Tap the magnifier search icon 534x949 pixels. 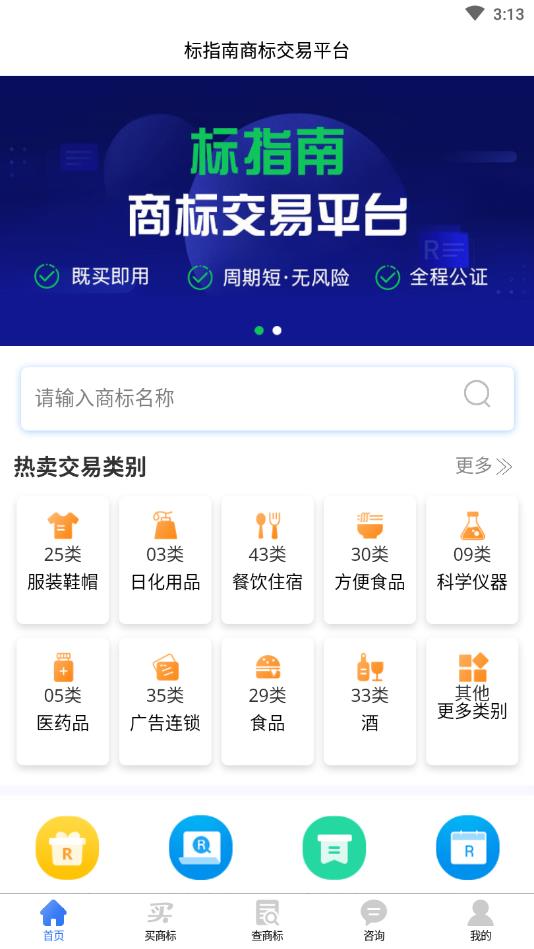coord(477,395)
